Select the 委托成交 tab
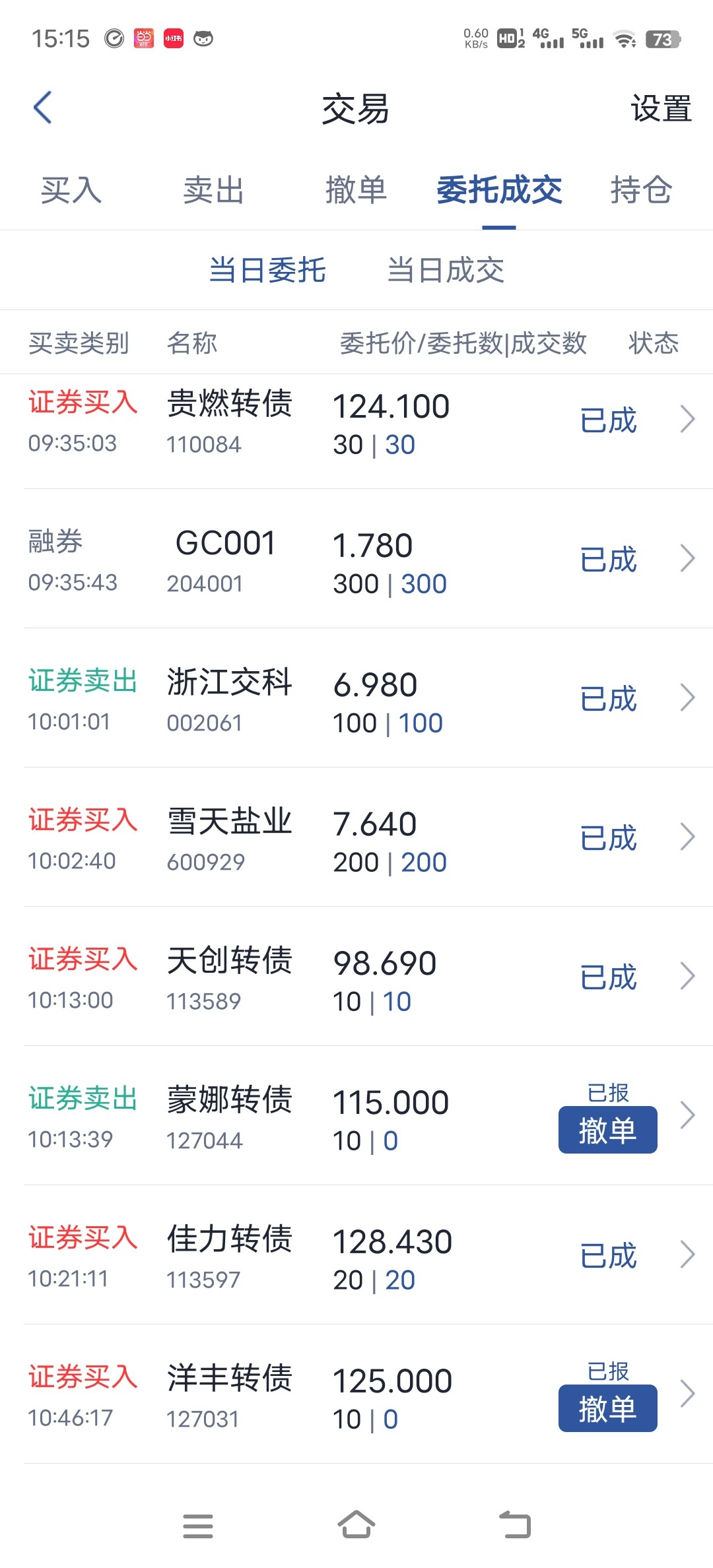Viewport: 713px width, 1568px height. pos(499,191)
